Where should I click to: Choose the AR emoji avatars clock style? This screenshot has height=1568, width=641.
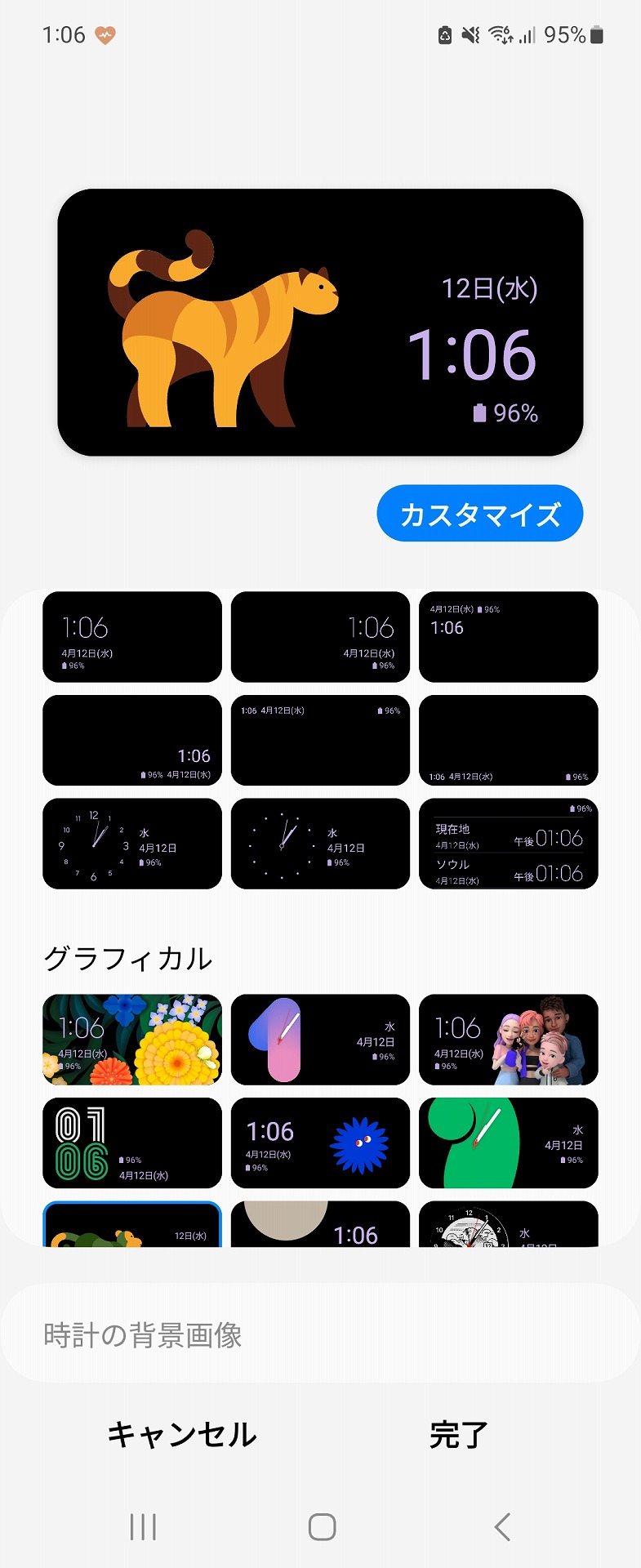click(507, 1040)
